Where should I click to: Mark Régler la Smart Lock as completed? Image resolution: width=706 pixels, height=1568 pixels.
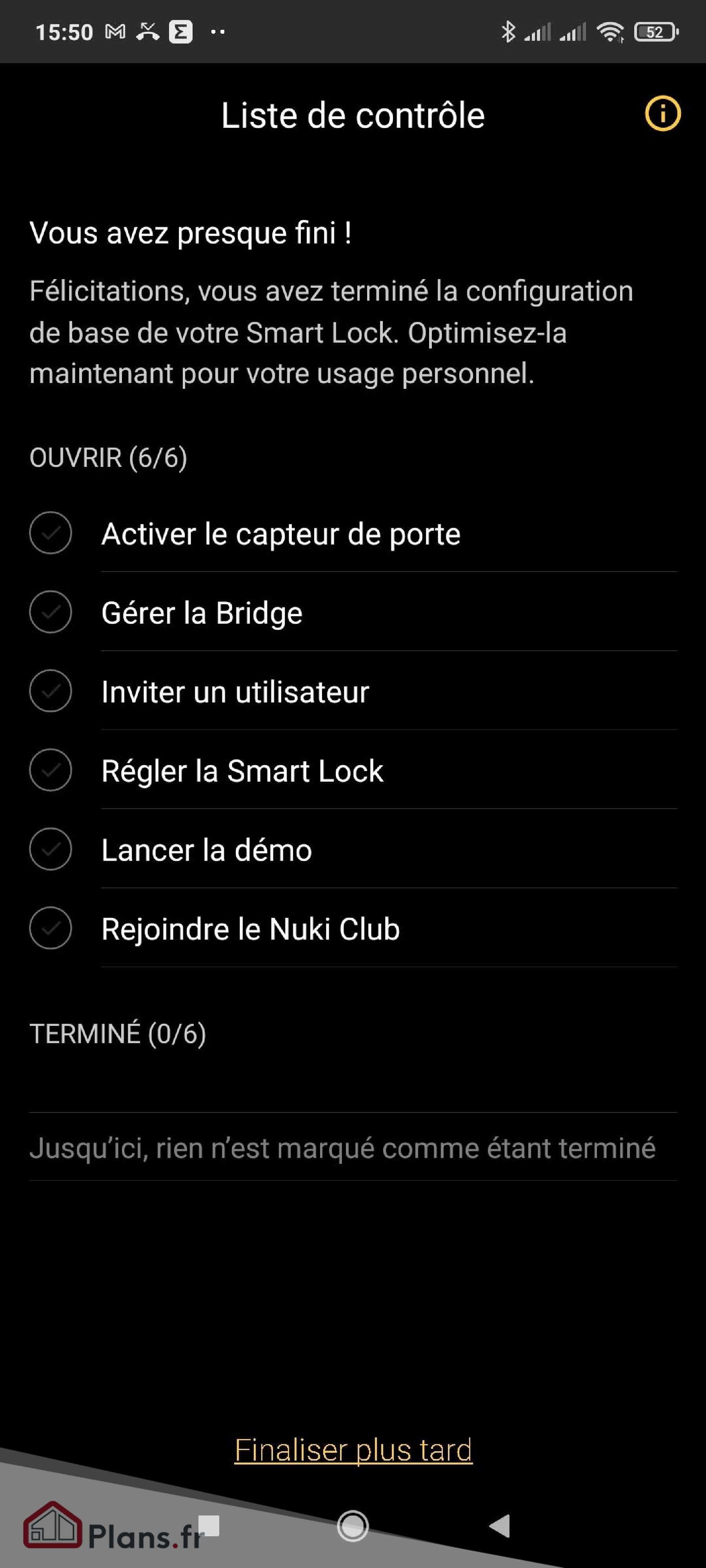[x=51, y=771]
